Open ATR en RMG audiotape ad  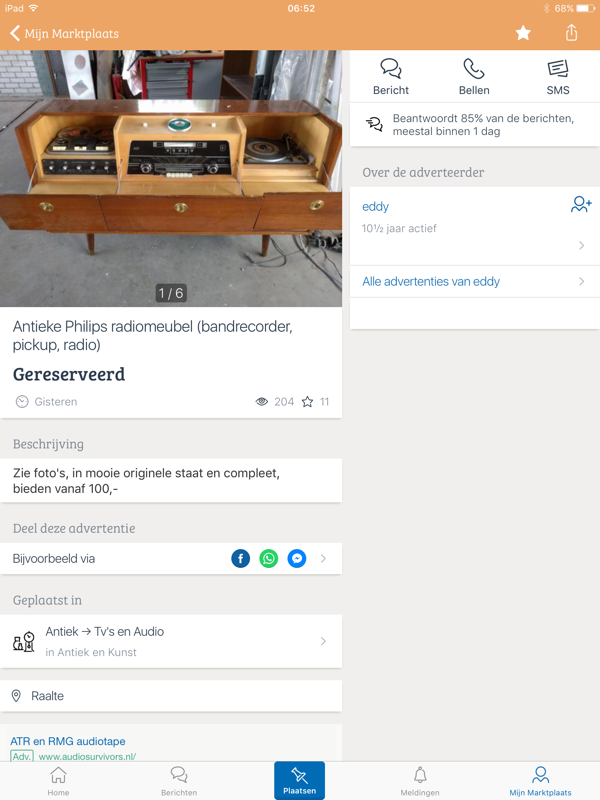(x=68, y=741)
